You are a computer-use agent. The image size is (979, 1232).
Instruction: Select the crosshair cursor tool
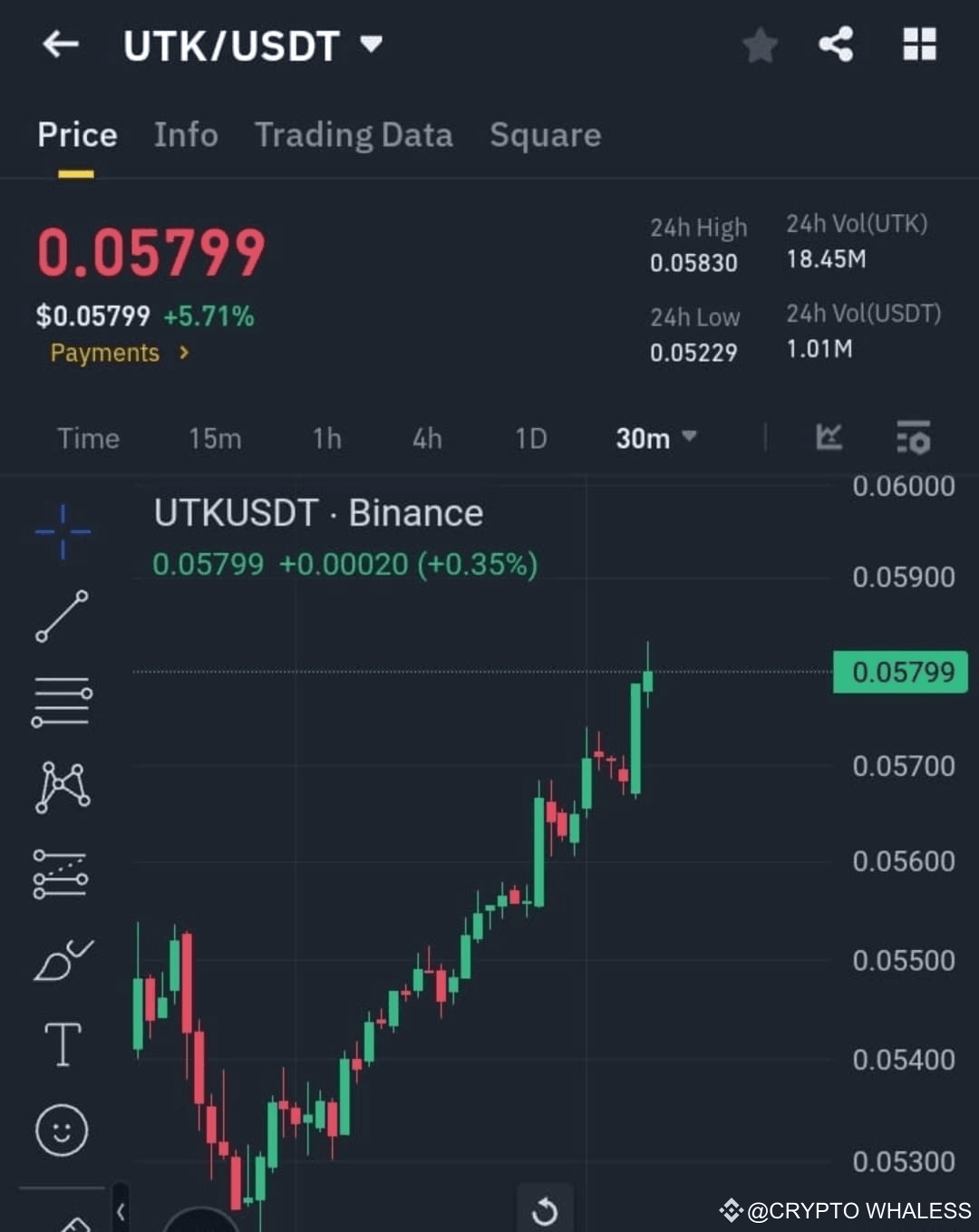tap(63, 530)
